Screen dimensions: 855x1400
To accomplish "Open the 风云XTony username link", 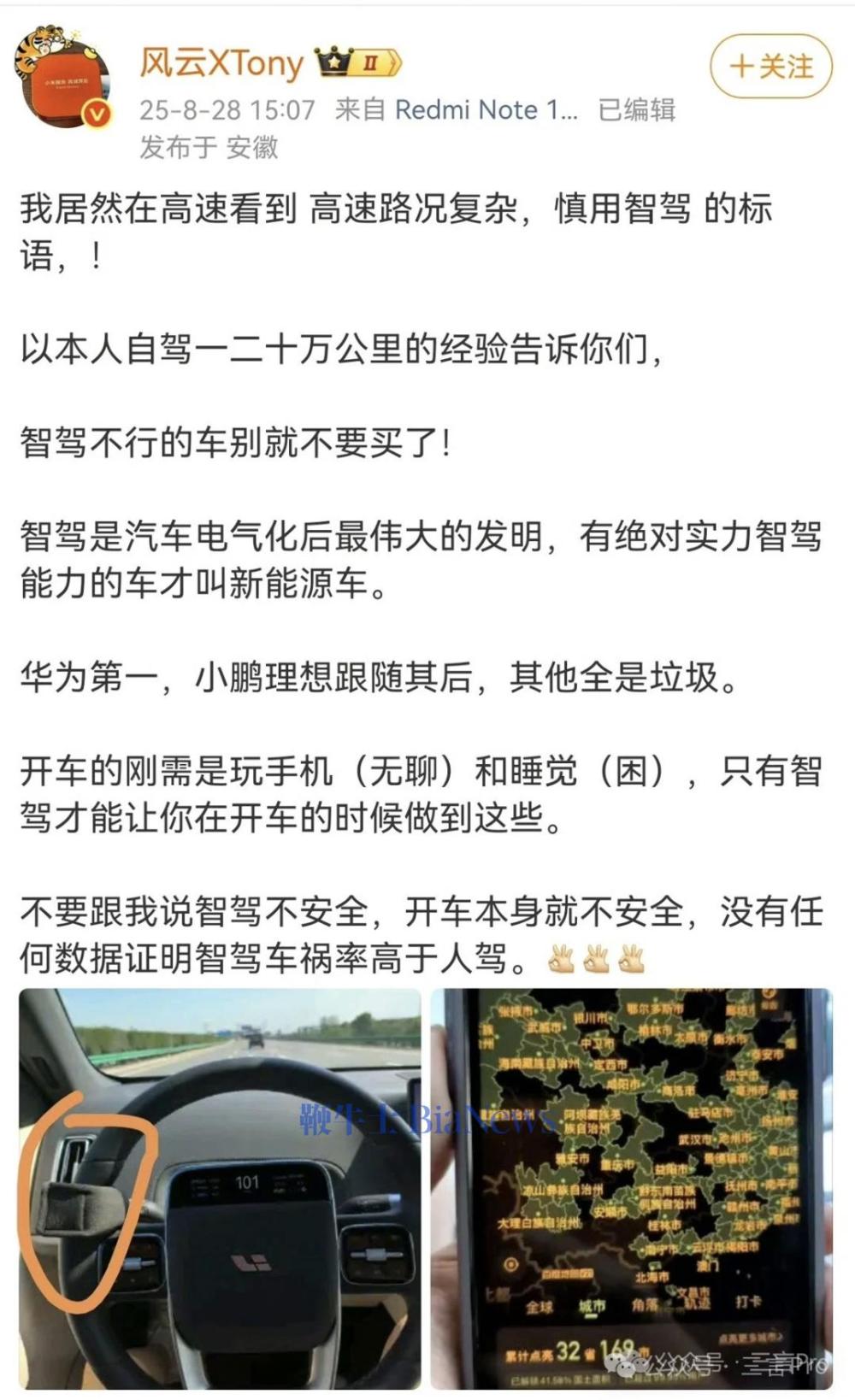I will pyautogui.click(x=221, y=63).
